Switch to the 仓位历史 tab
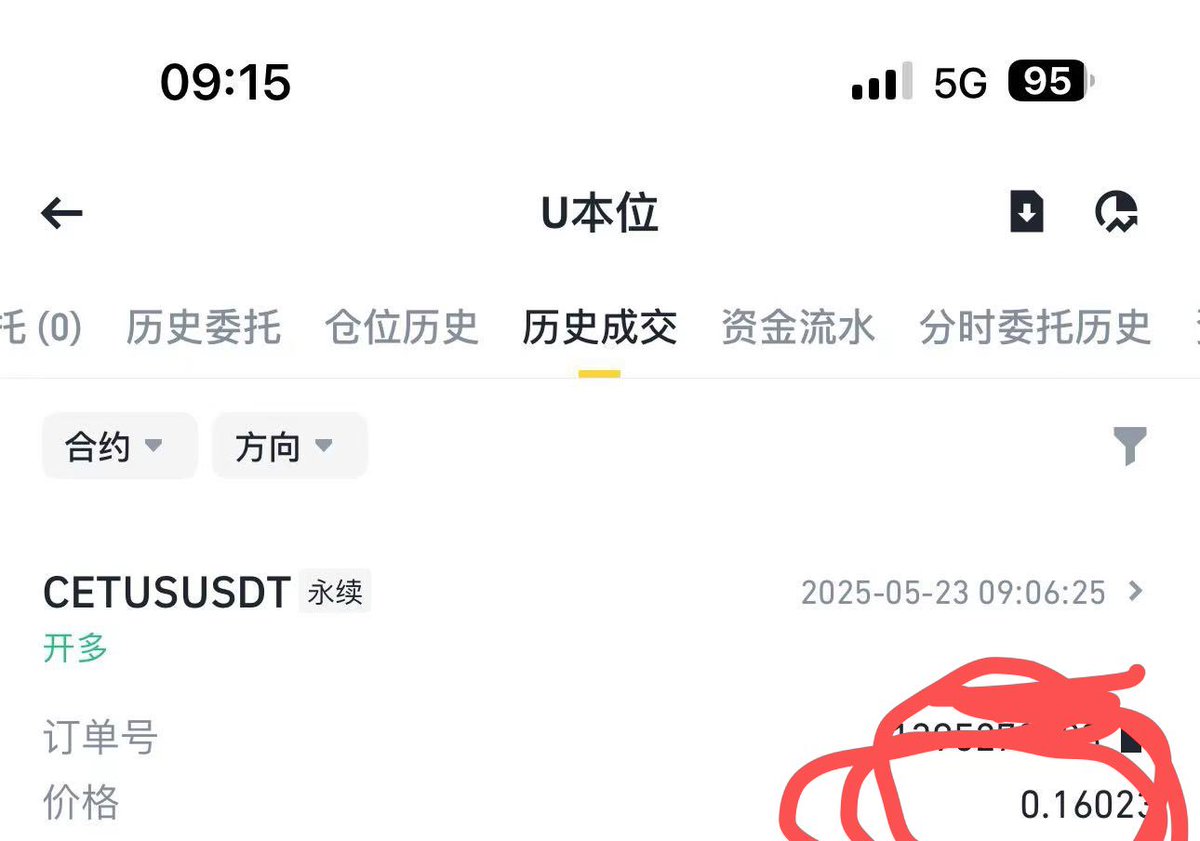 pyautogui.click(x=401, y=327)
